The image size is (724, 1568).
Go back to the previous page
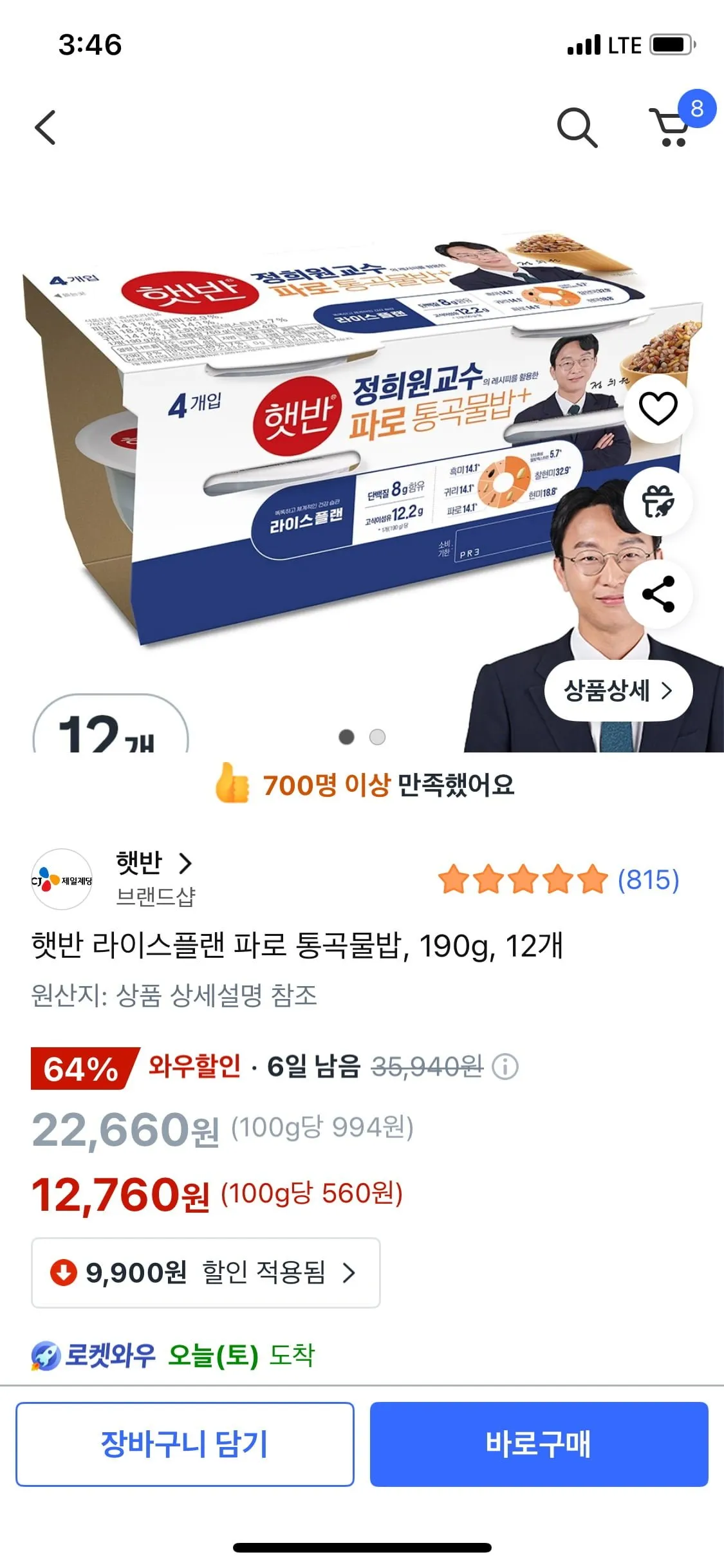click(45, 127)
